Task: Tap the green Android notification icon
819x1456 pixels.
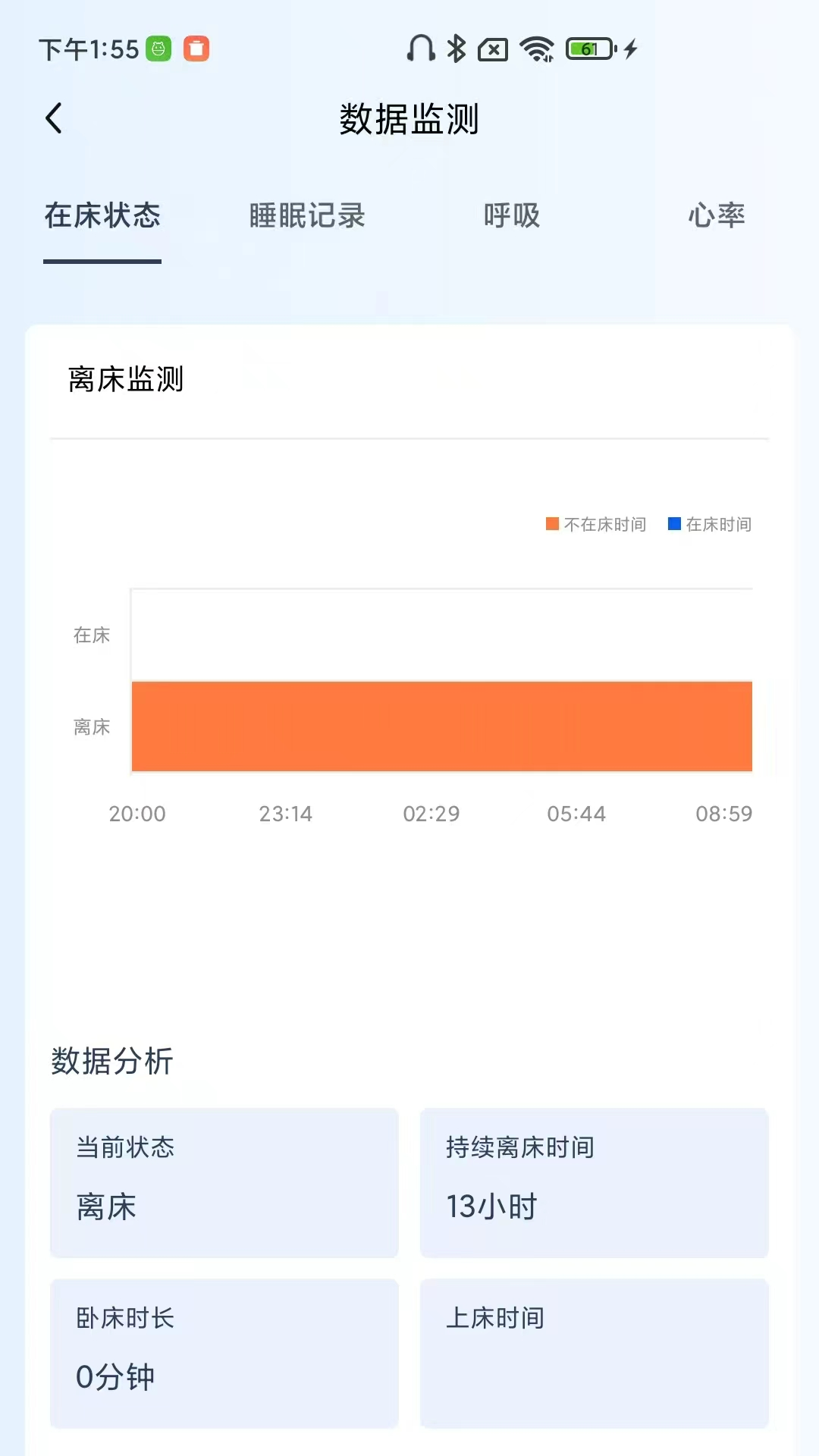Action: click(157, 48)
